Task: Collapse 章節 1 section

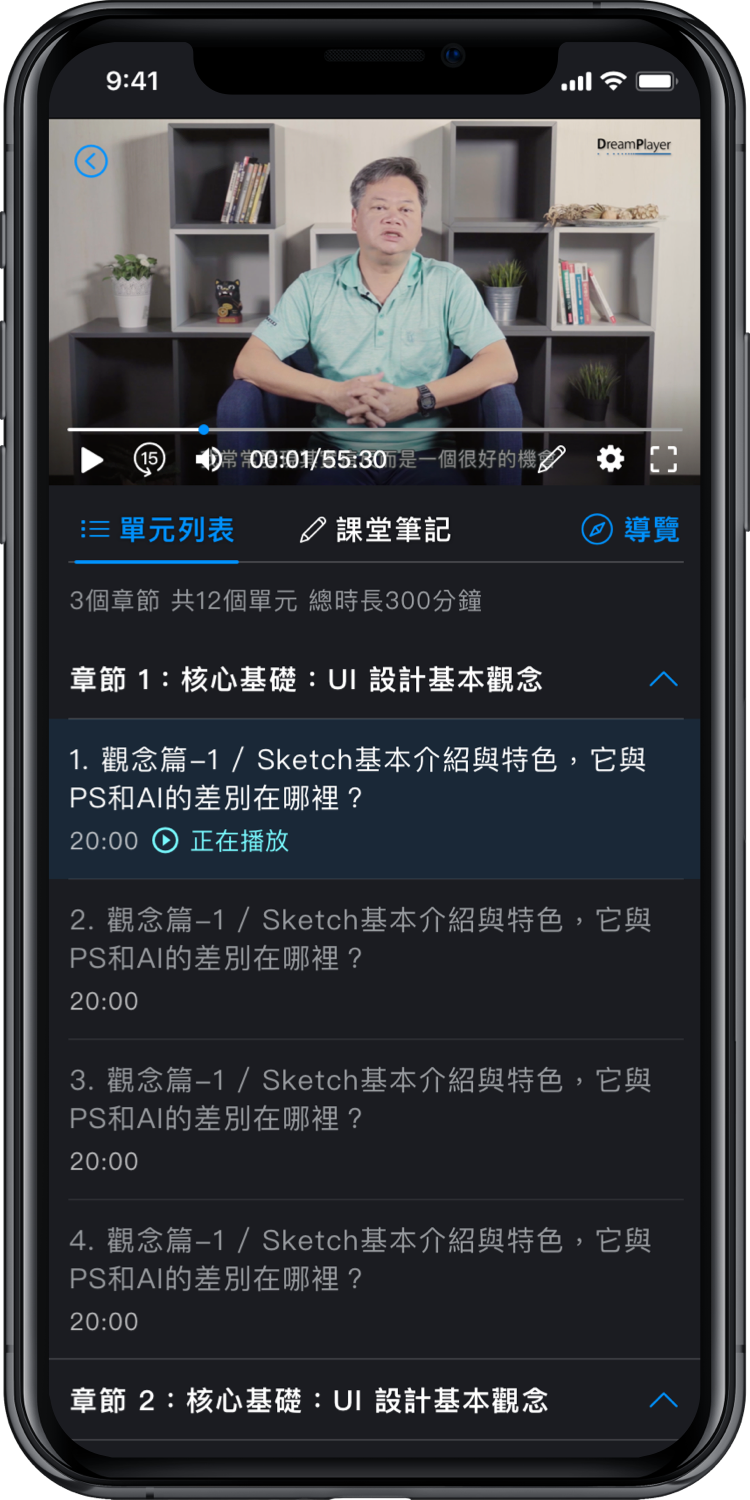Action: [x=663, y=680]
